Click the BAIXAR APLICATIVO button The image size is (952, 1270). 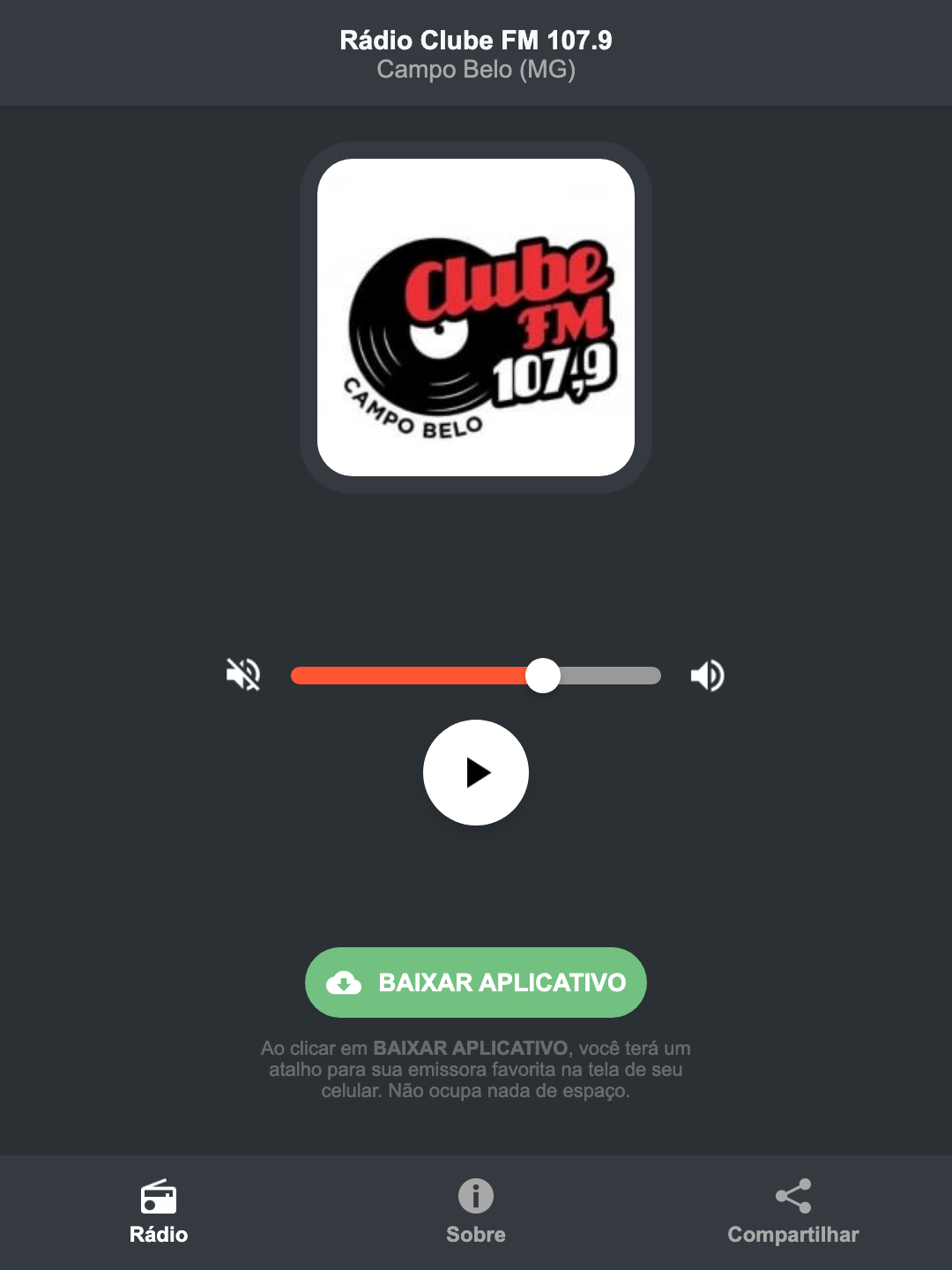click(x=476, y=982)
